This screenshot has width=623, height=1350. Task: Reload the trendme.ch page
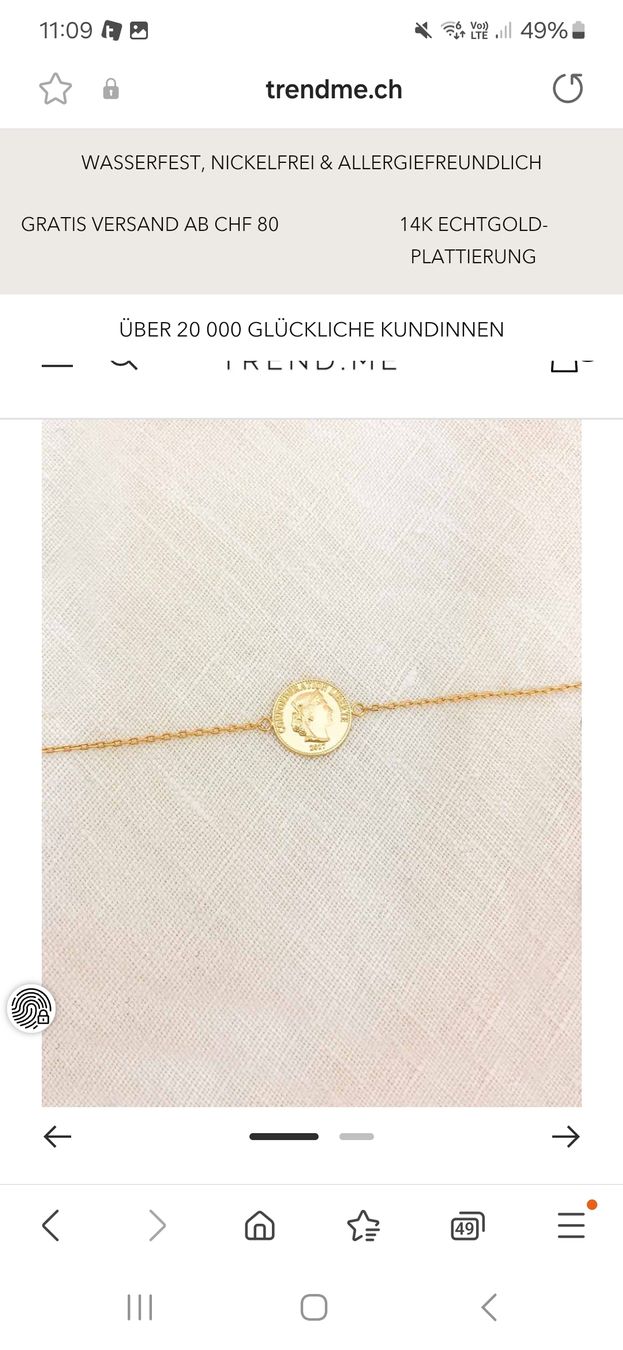coord(567,89)
